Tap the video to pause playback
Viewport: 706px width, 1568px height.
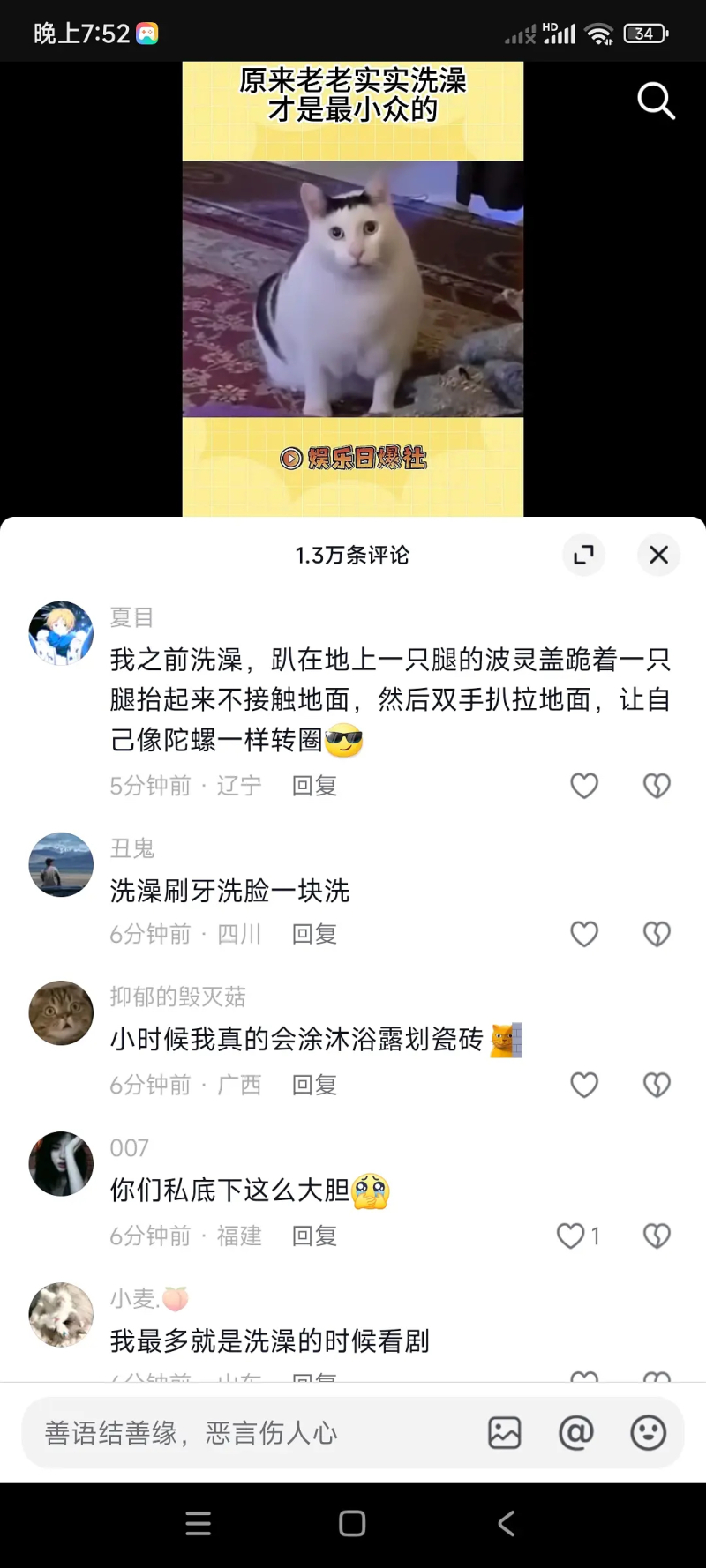[x=353, y=289]
